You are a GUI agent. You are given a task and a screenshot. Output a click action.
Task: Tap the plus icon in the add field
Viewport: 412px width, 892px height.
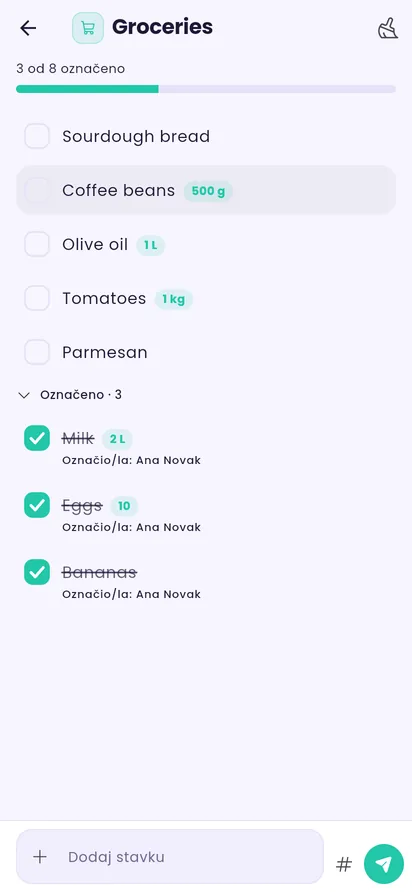tap(40, 857)
